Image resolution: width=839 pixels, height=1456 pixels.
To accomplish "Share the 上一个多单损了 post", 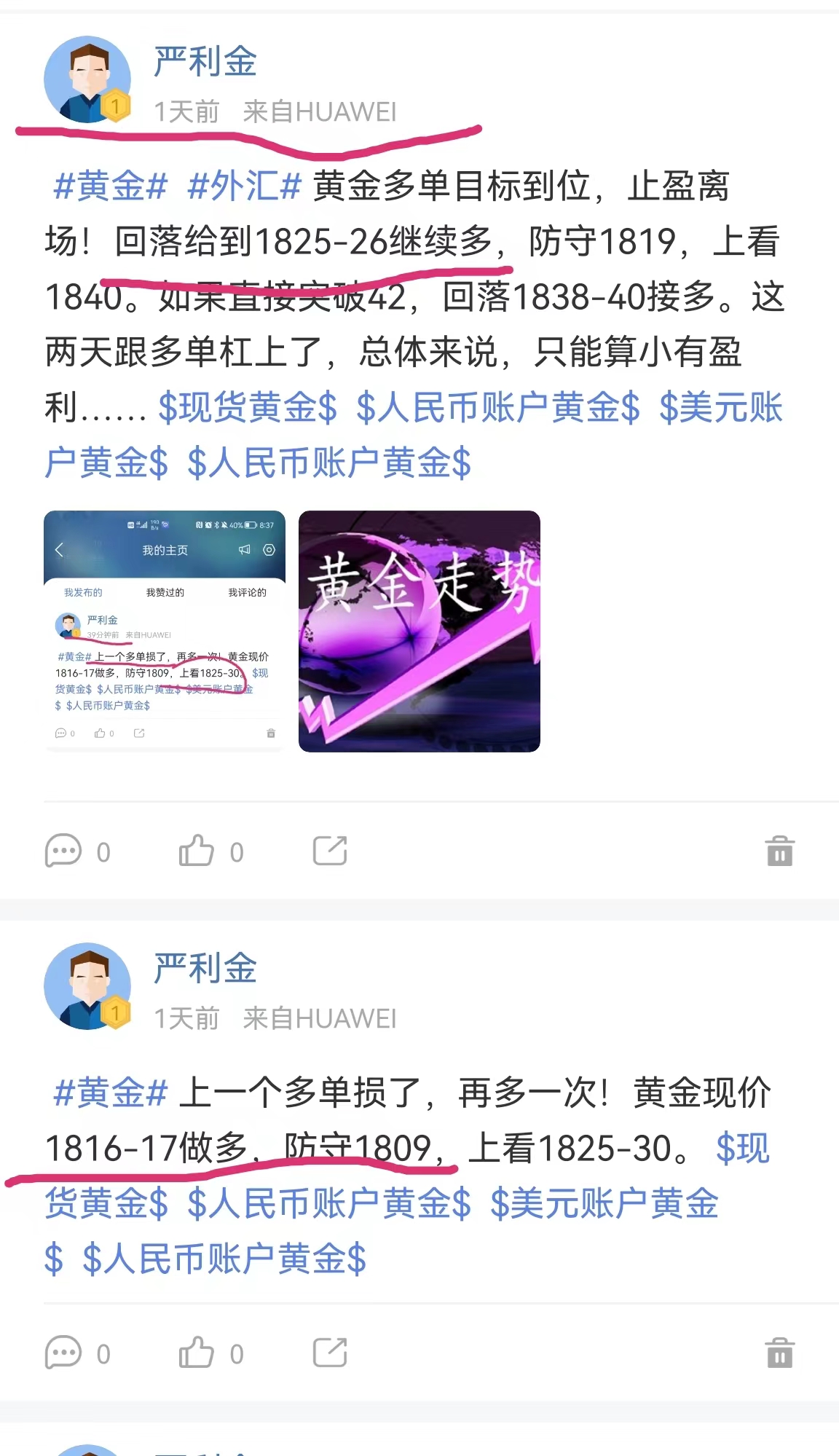I will tap(330, 1353).
